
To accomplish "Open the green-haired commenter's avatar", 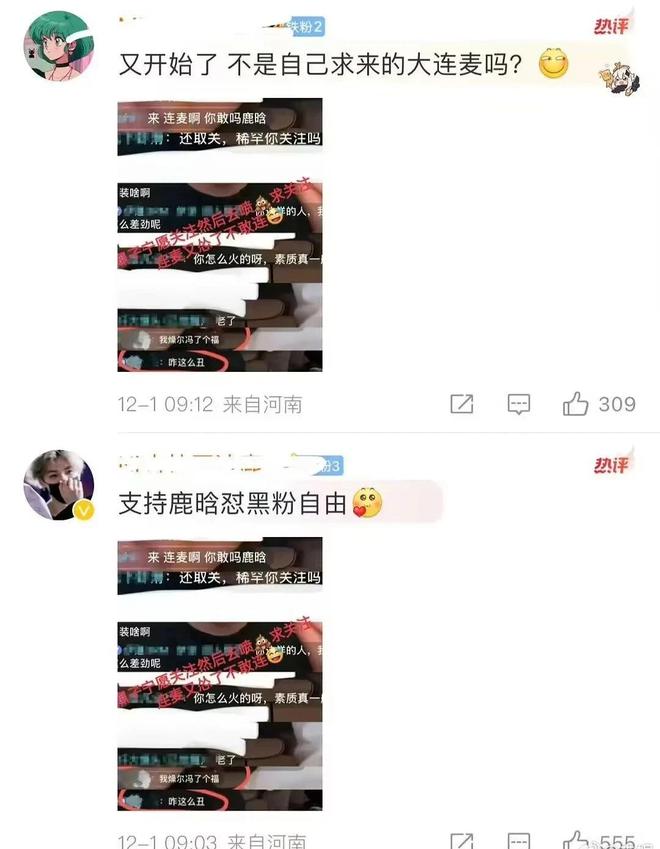I will coord(57,47).
